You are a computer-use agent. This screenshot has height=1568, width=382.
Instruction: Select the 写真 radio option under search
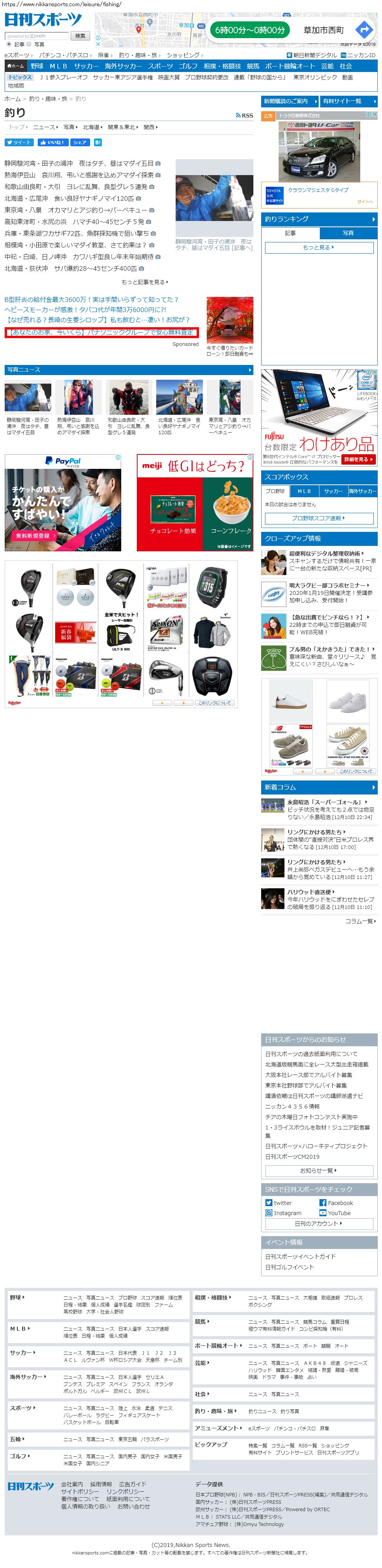pos(29,44)
